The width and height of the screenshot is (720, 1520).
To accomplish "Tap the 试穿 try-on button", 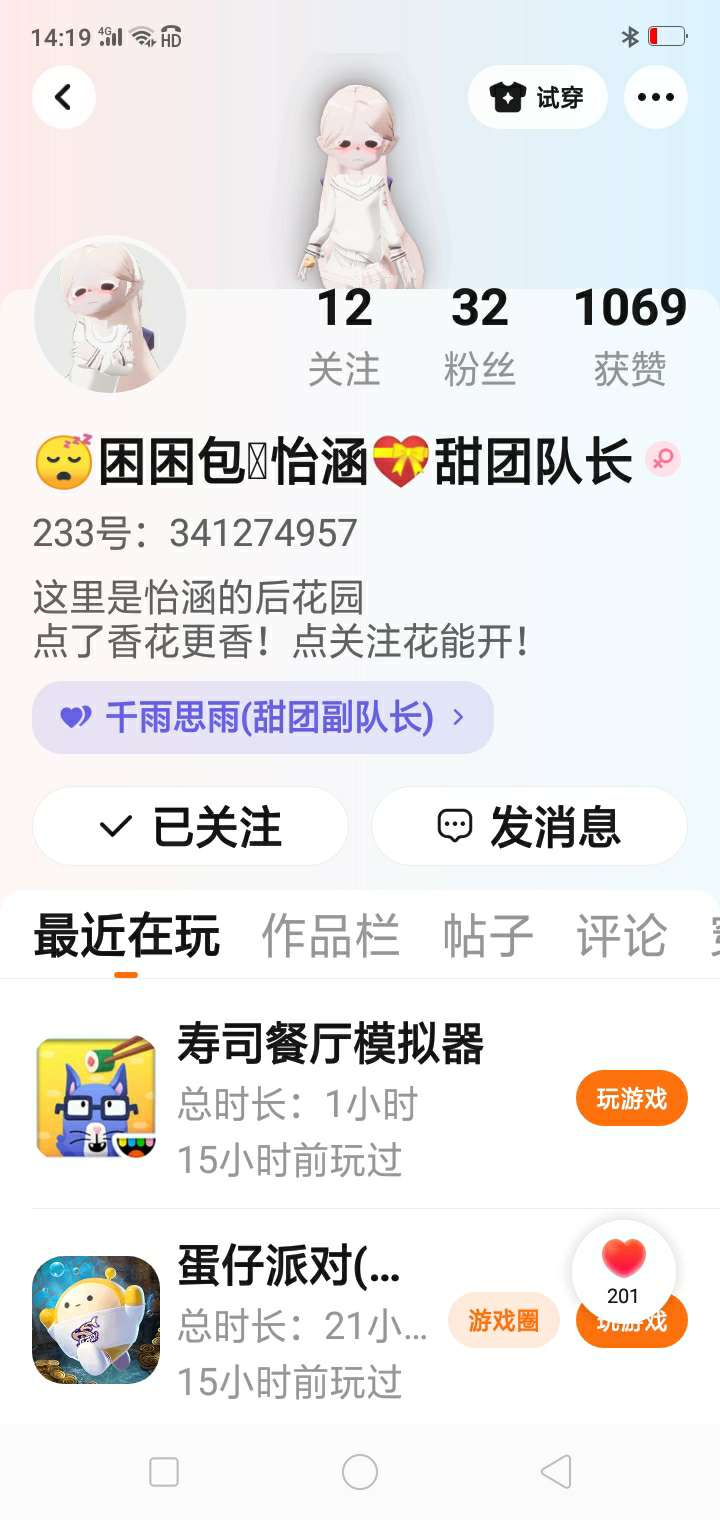I will pos(538,97).
